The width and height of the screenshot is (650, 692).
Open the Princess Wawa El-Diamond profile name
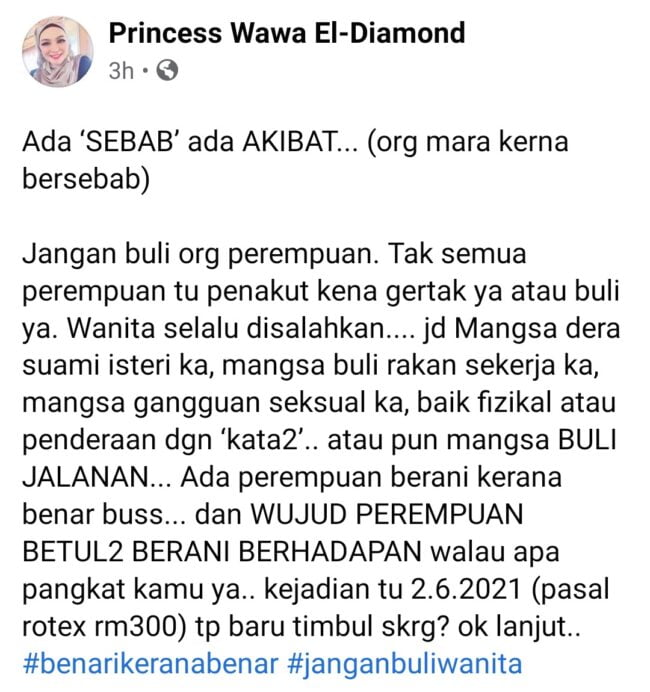(x=286, y=33)
